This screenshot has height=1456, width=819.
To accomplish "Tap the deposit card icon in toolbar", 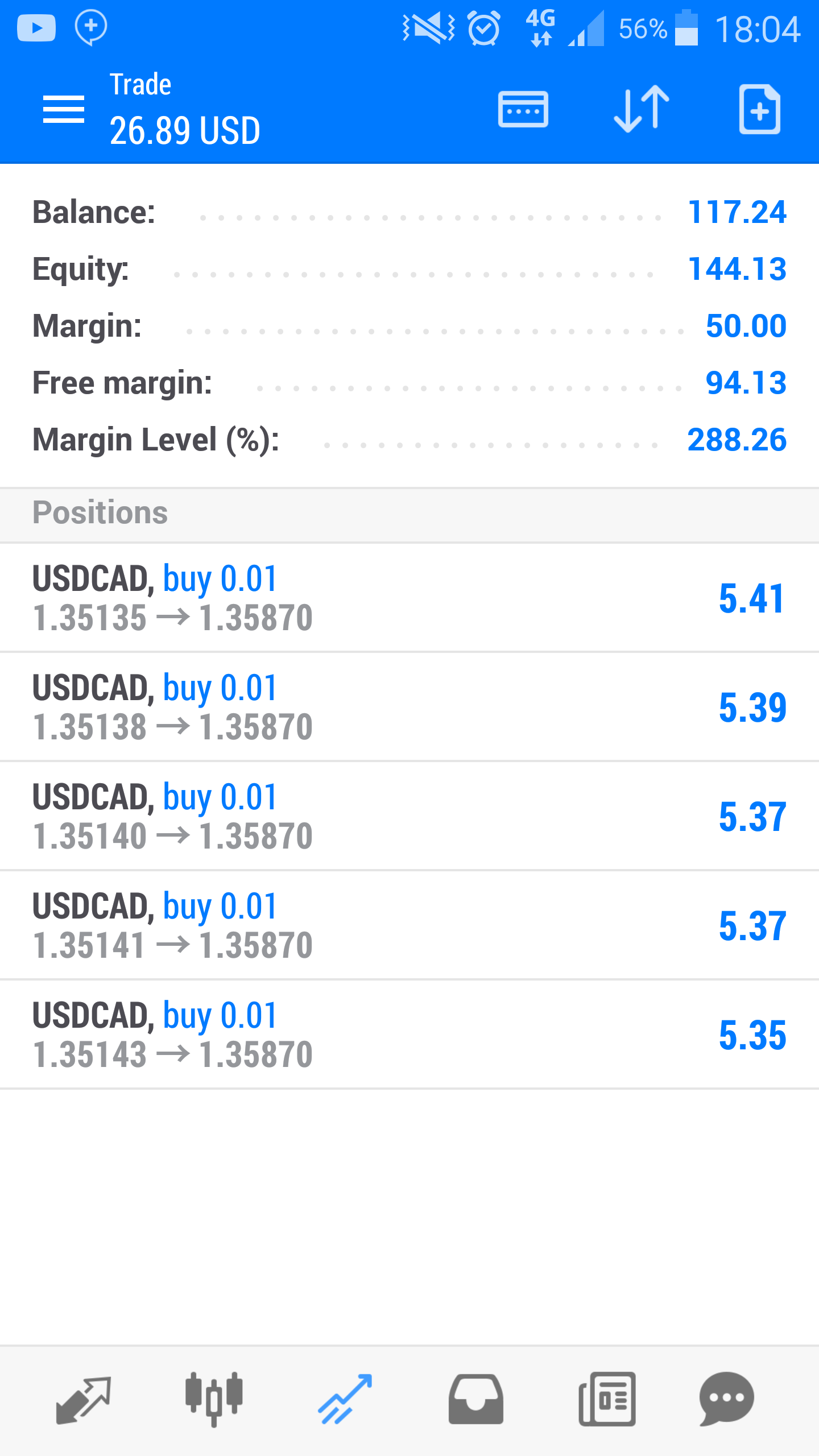I will [523, 109].
